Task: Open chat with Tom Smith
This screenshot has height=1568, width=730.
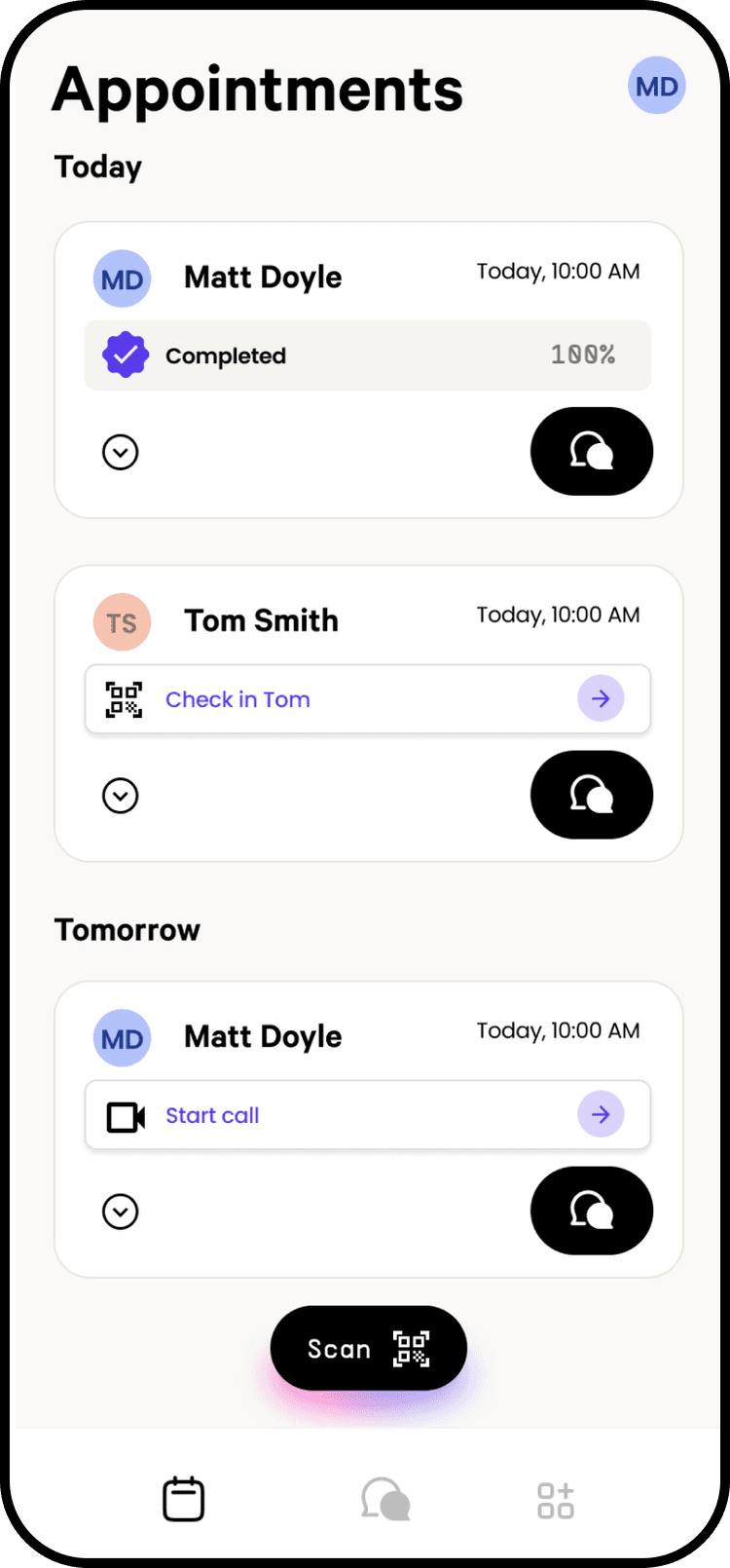Action: coord(591,795)
